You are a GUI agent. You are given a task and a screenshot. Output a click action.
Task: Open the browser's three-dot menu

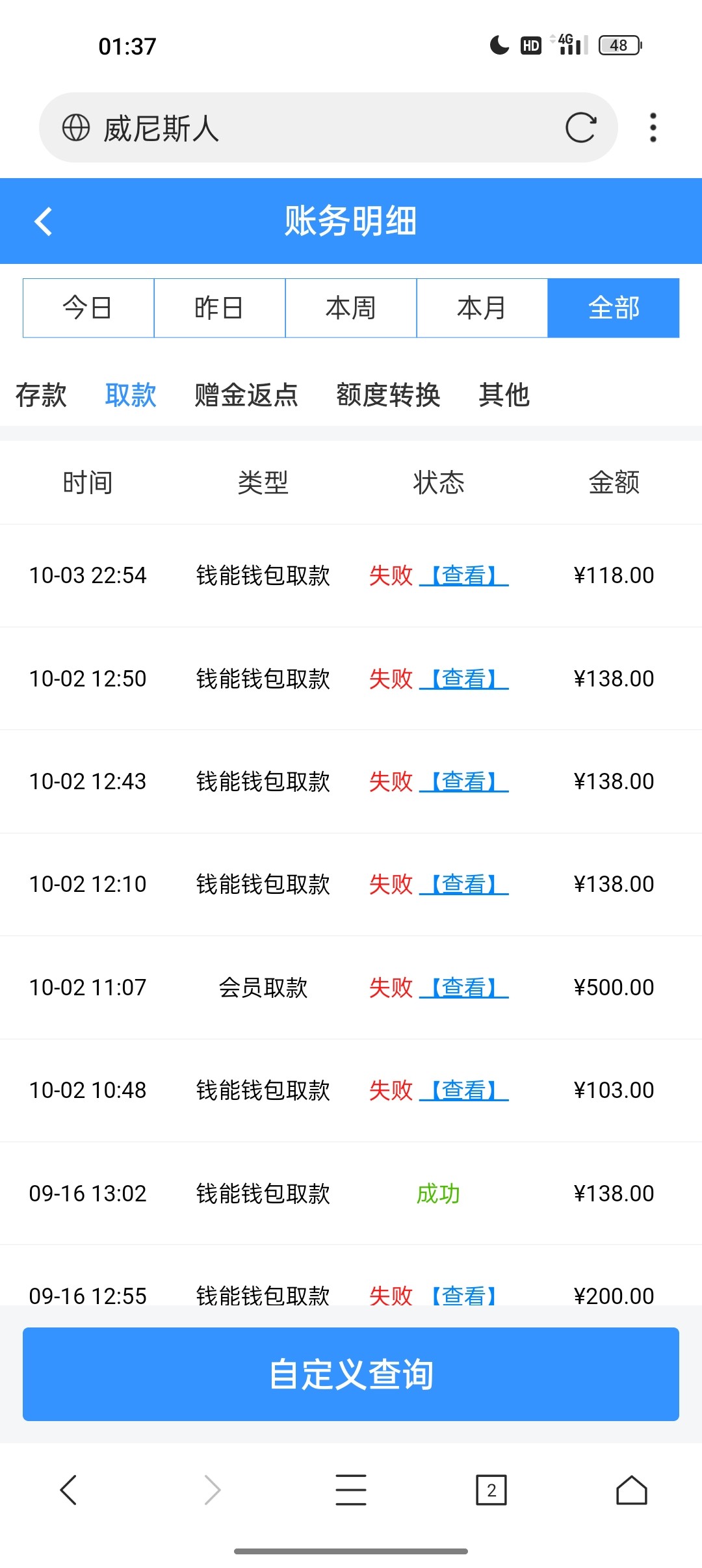653,127
